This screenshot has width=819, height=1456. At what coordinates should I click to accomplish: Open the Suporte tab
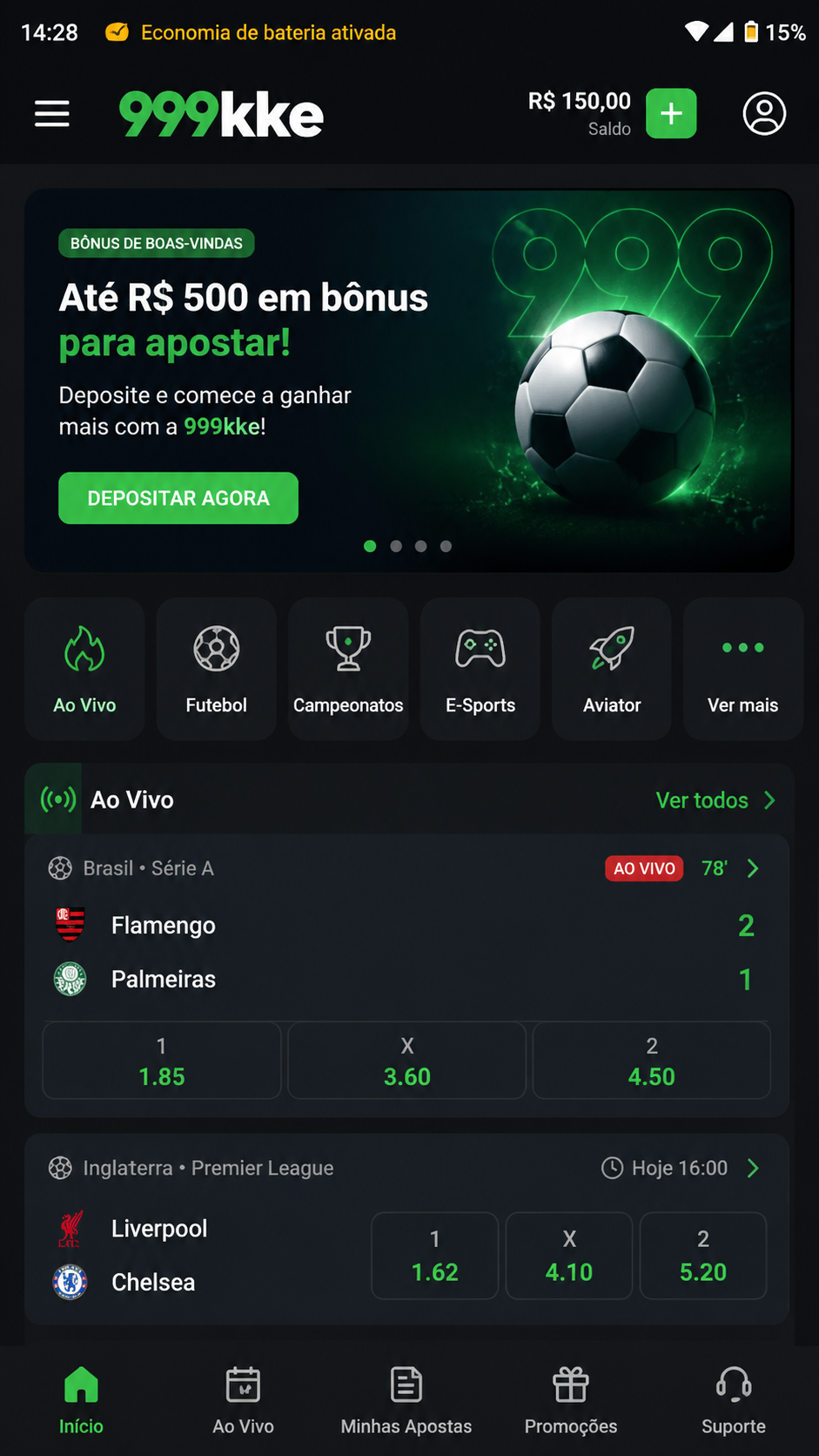pos(734,1401)
